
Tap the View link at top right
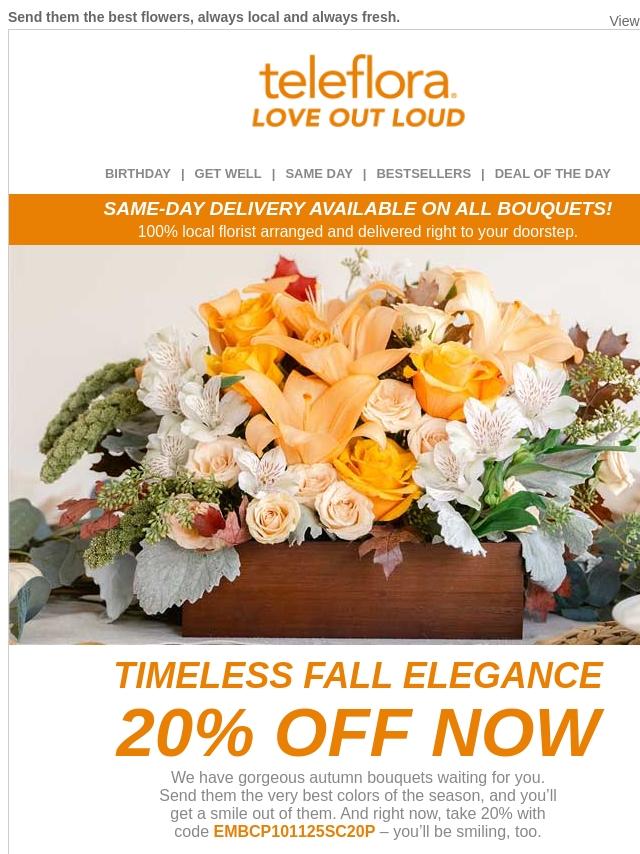624,21
